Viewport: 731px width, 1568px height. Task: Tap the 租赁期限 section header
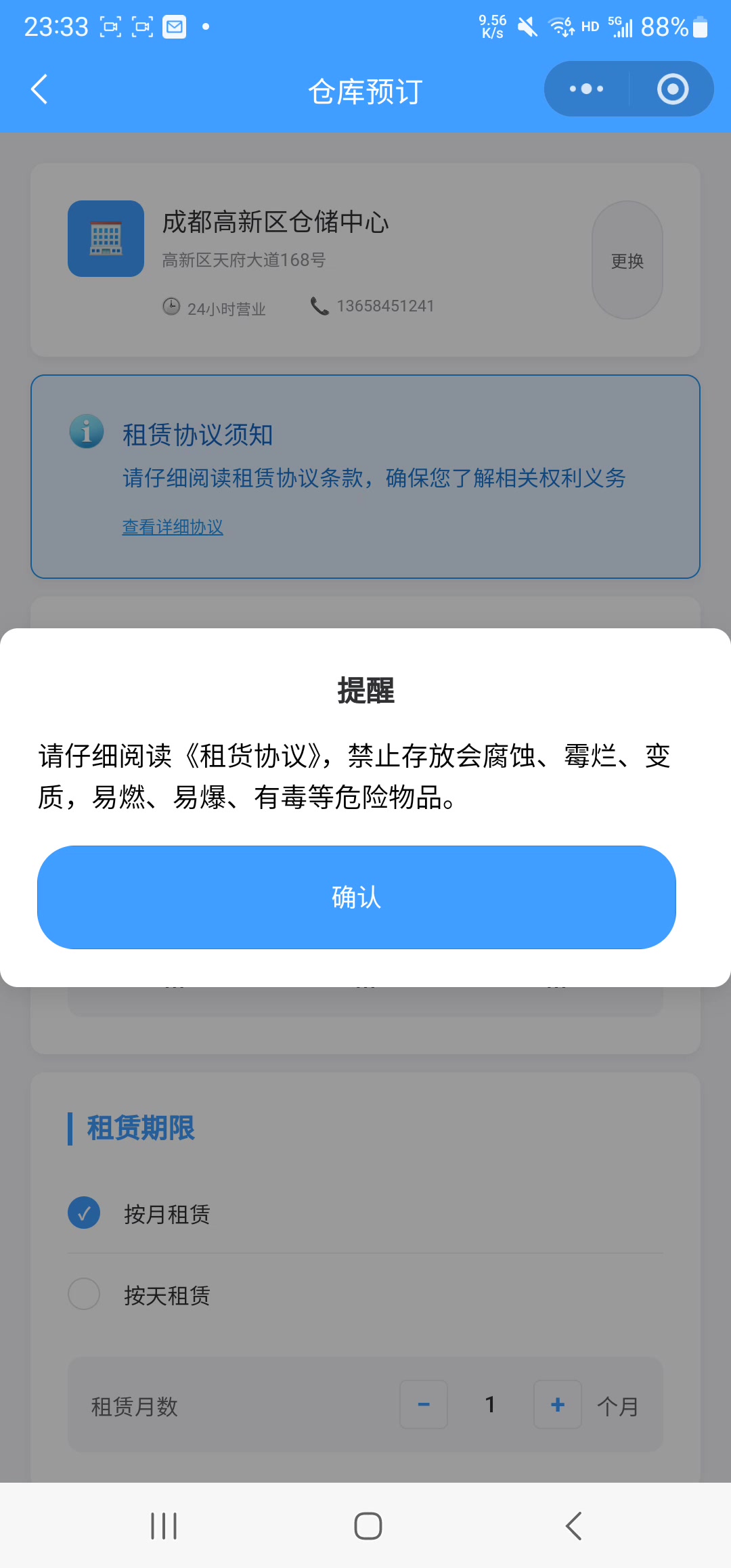click(x=139, y=1127)
